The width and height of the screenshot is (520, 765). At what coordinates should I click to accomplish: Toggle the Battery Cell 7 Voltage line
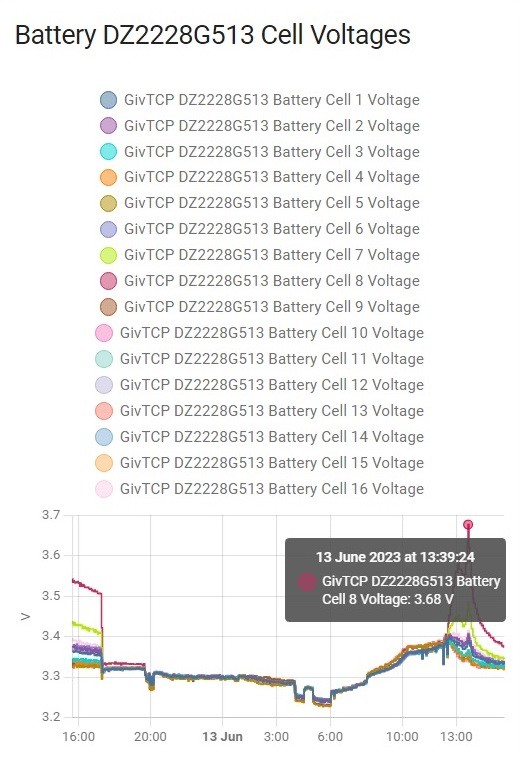click(x=260, y=255)
